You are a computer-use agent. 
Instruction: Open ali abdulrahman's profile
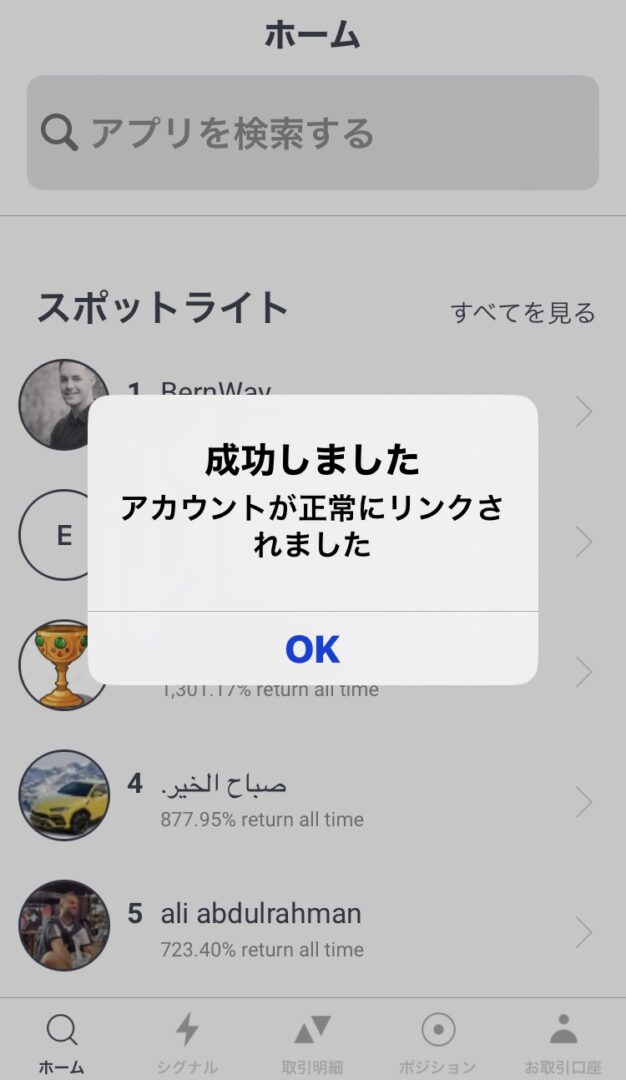(300, 930)
